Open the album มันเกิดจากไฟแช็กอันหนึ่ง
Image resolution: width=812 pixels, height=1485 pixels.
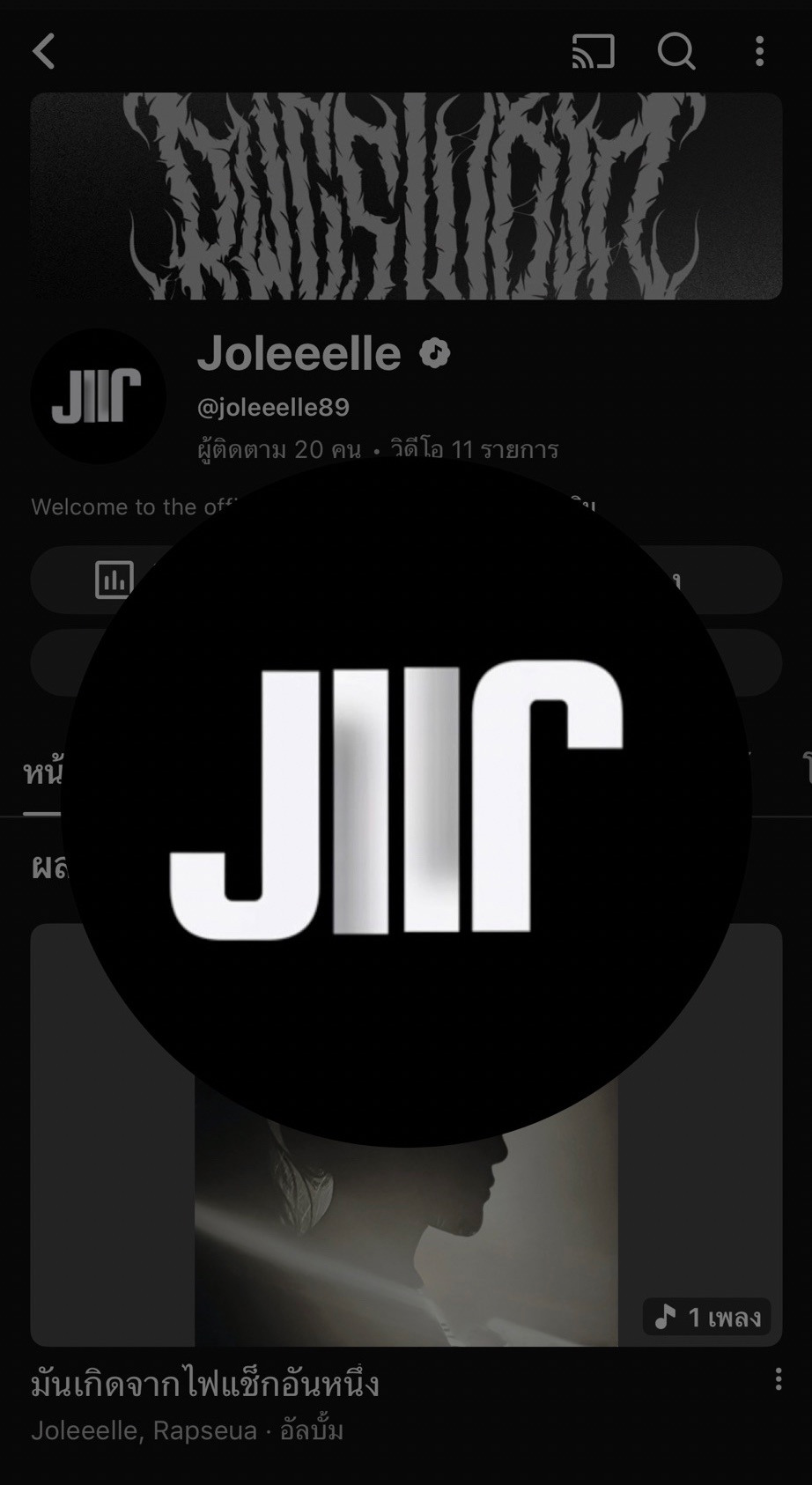[x=204, y=1384]
